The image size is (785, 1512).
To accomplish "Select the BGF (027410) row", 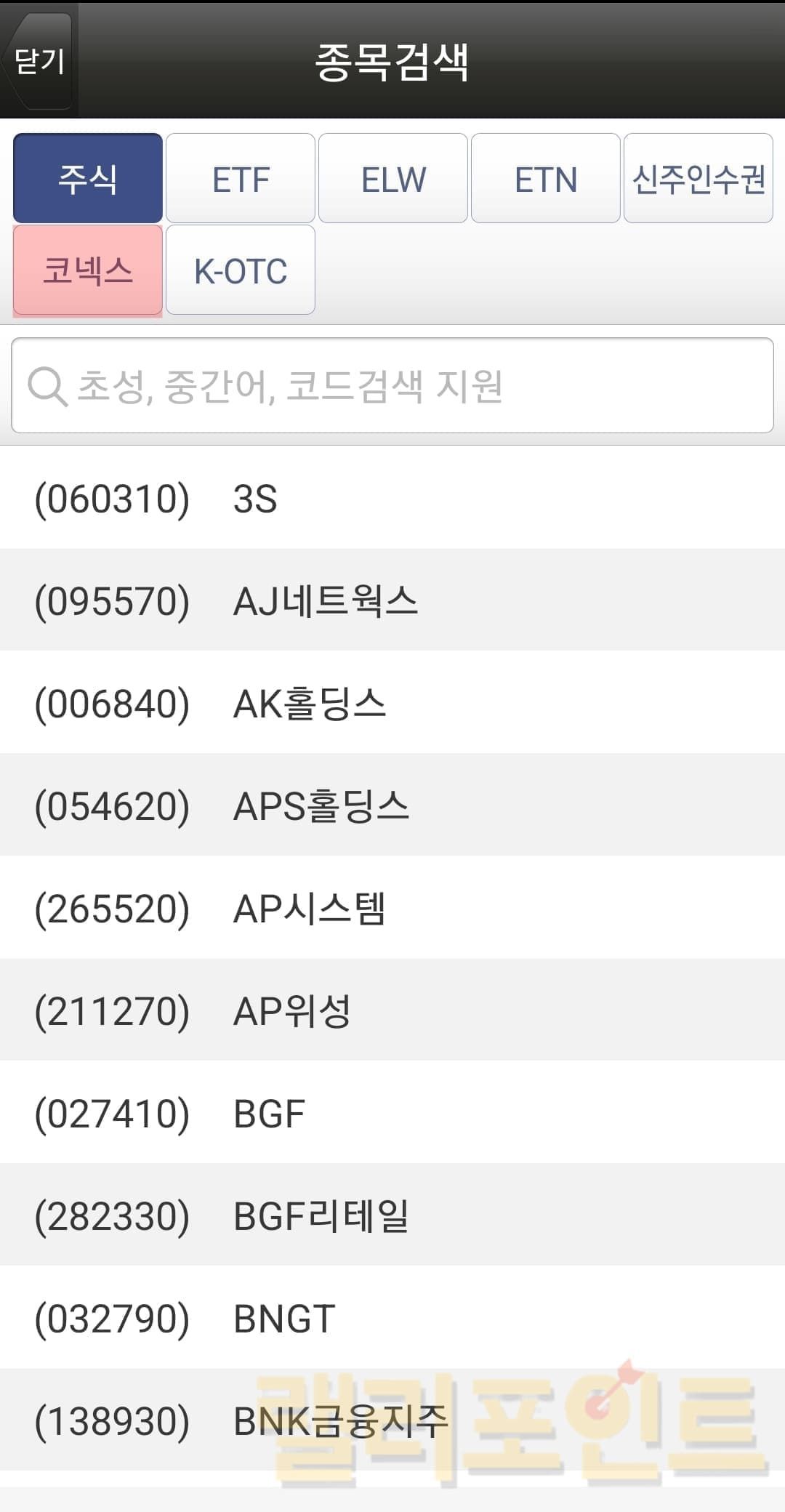I will 392,1114.
